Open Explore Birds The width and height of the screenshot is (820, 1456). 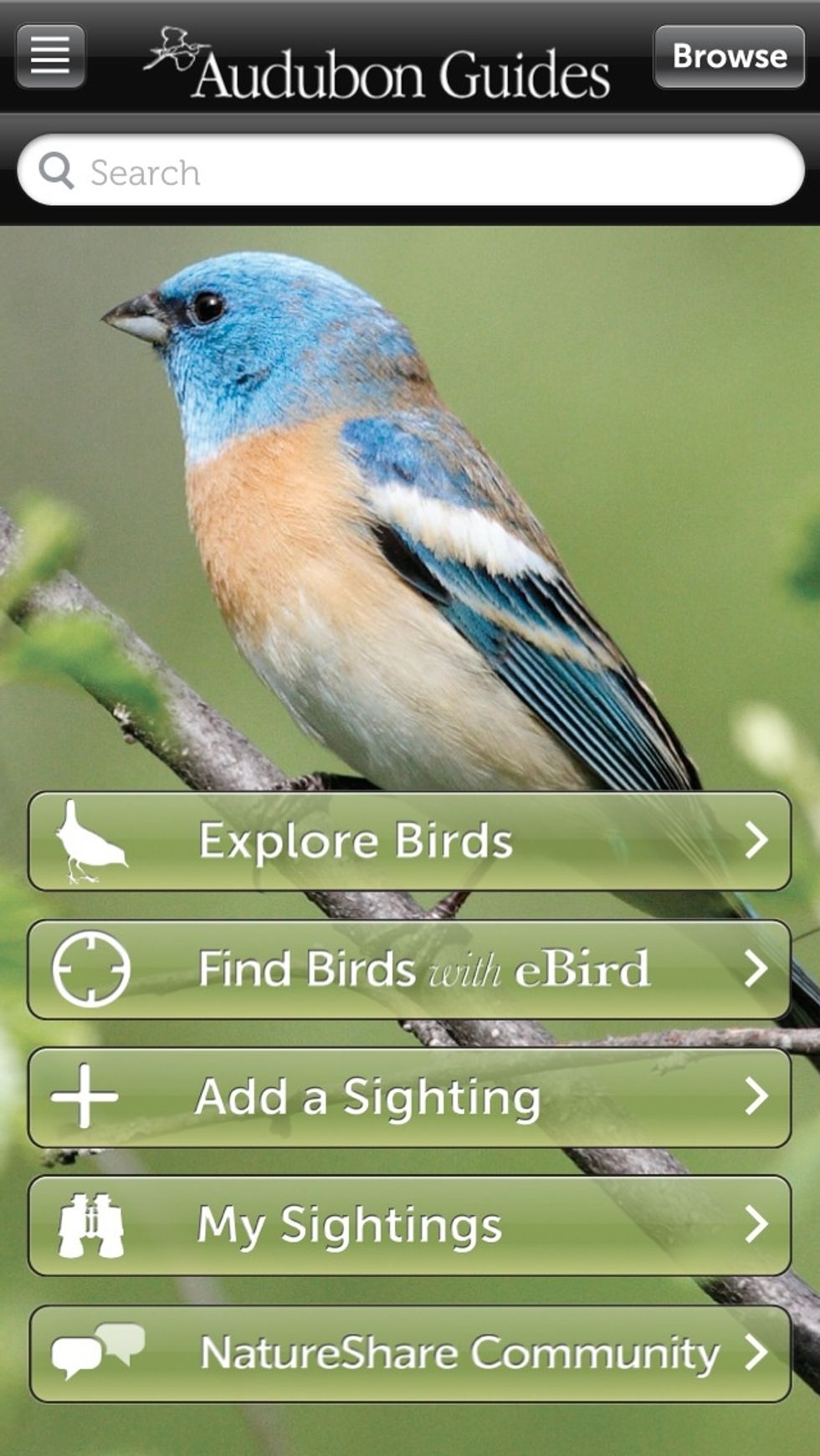click(x=409, y=841)
